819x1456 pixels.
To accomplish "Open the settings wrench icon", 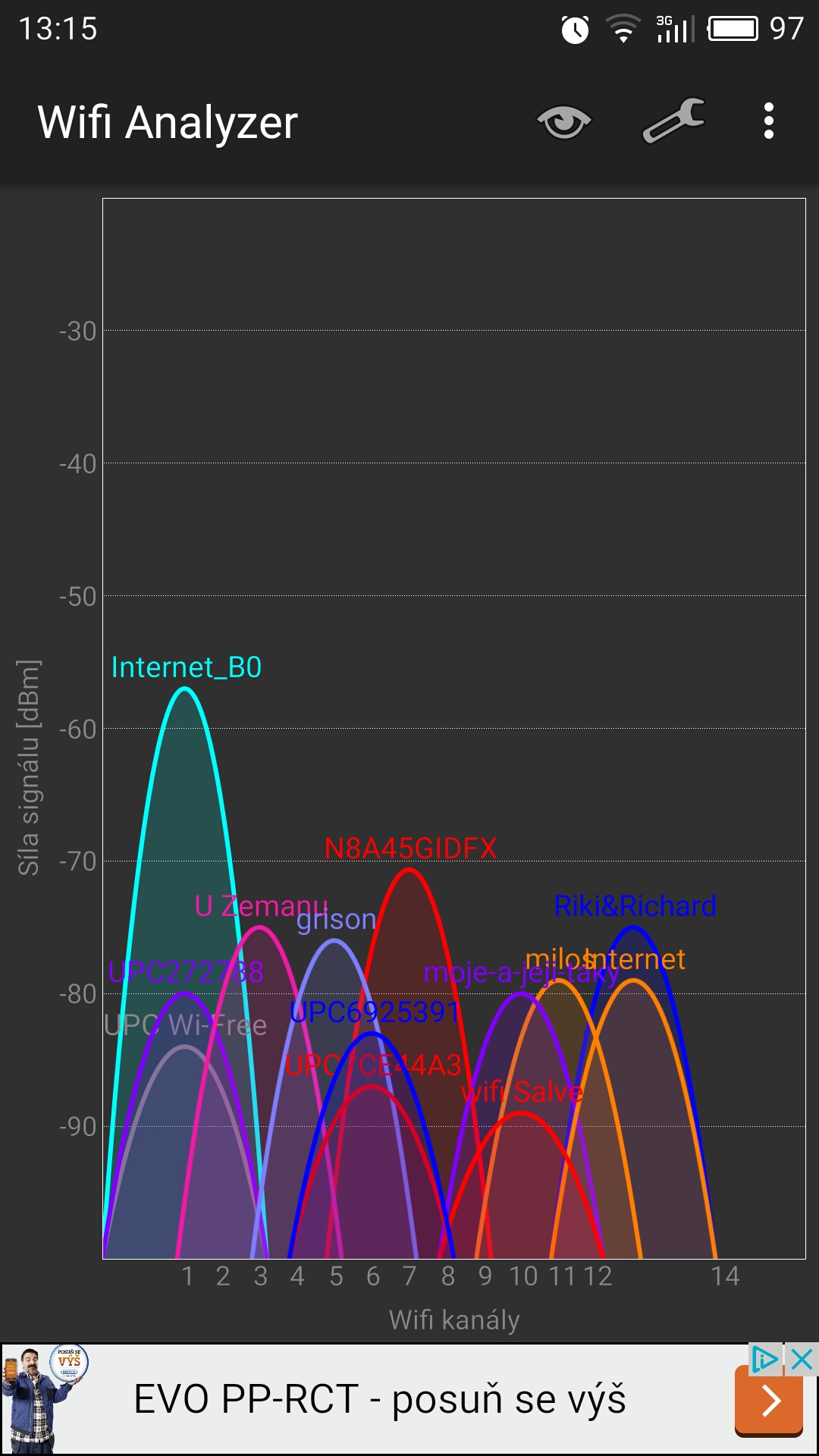I will click(x=673, y=121).
